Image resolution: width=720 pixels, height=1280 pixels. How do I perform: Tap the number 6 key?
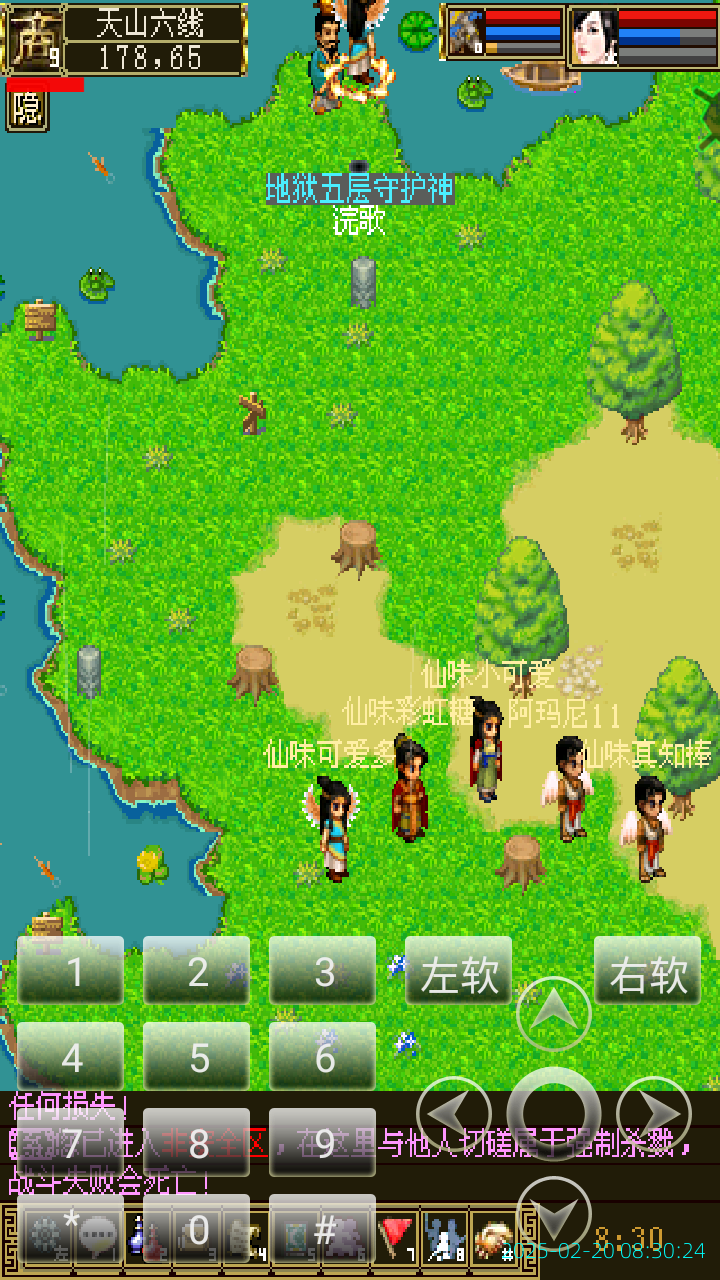click(x=323, y=1056)
